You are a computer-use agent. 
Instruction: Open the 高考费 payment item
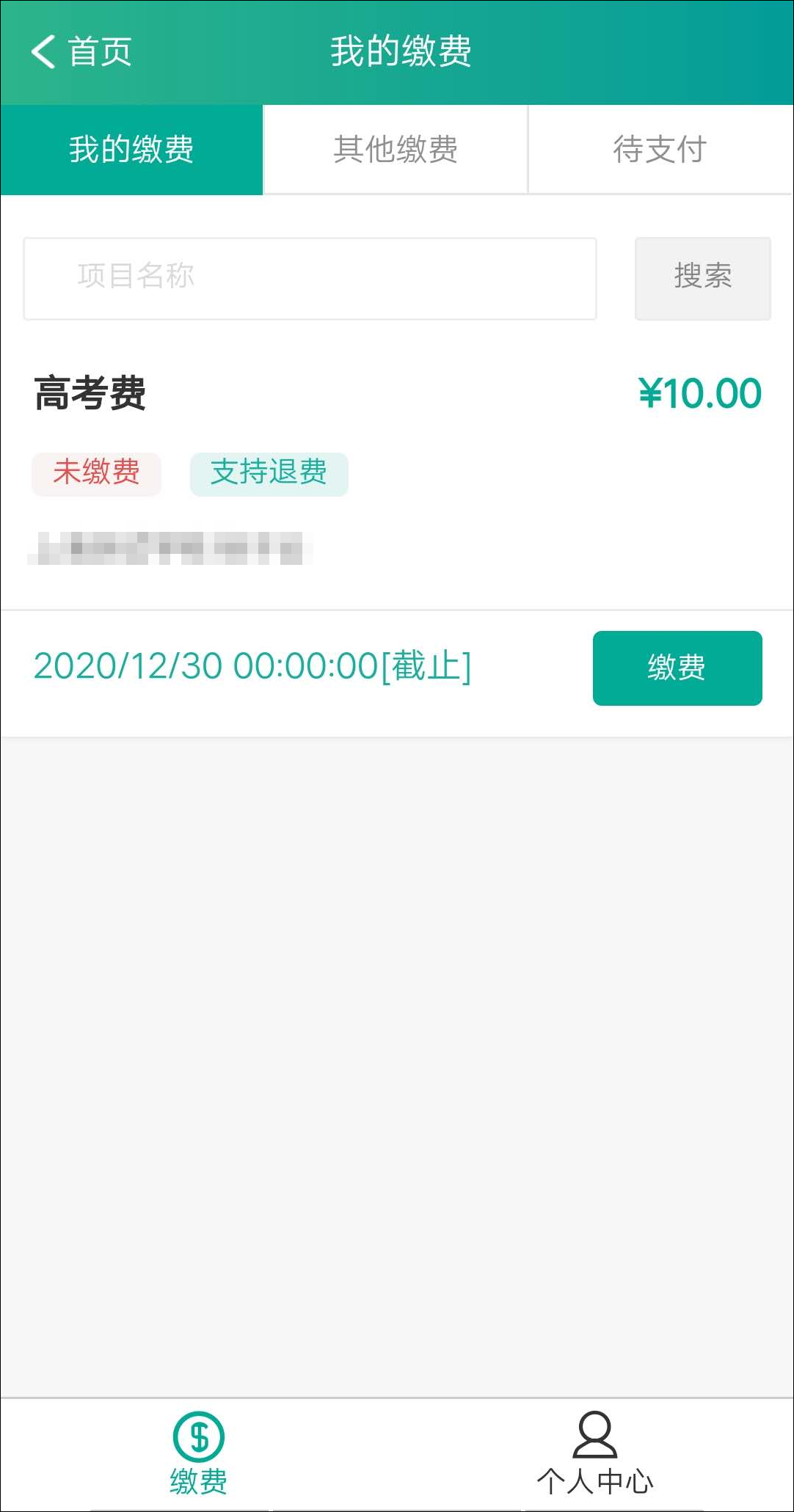90,393
